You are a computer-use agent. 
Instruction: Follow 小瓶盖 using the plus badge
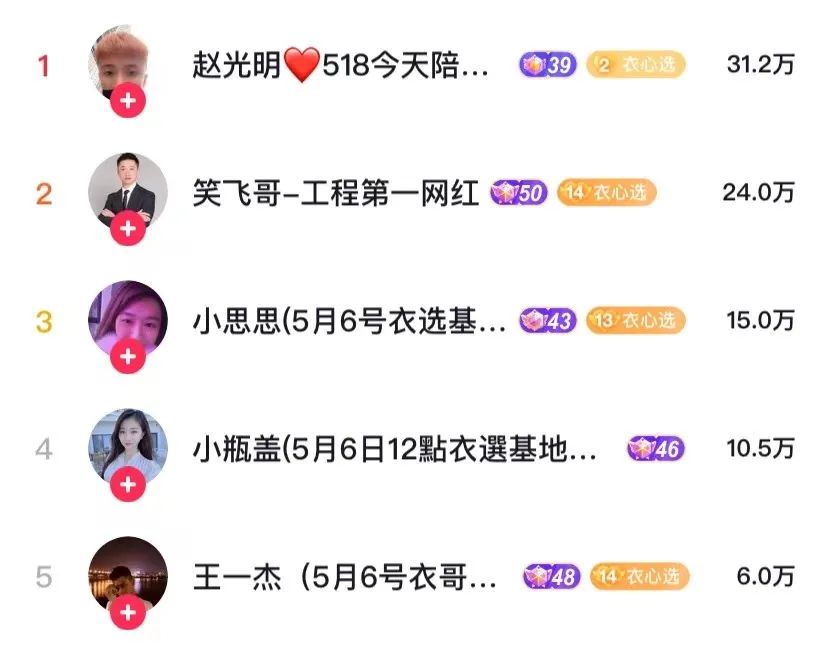point(127,485)
